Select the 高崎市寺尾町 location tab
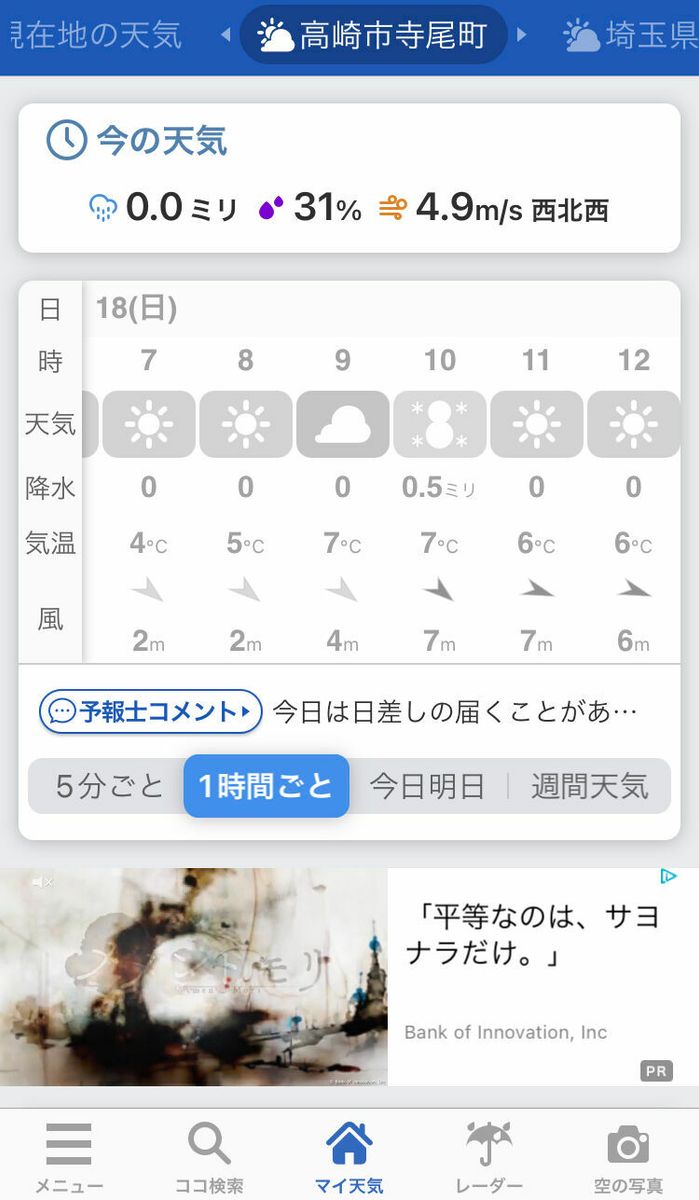Viewport: 699px width, 1200px height. coord(373,37)
